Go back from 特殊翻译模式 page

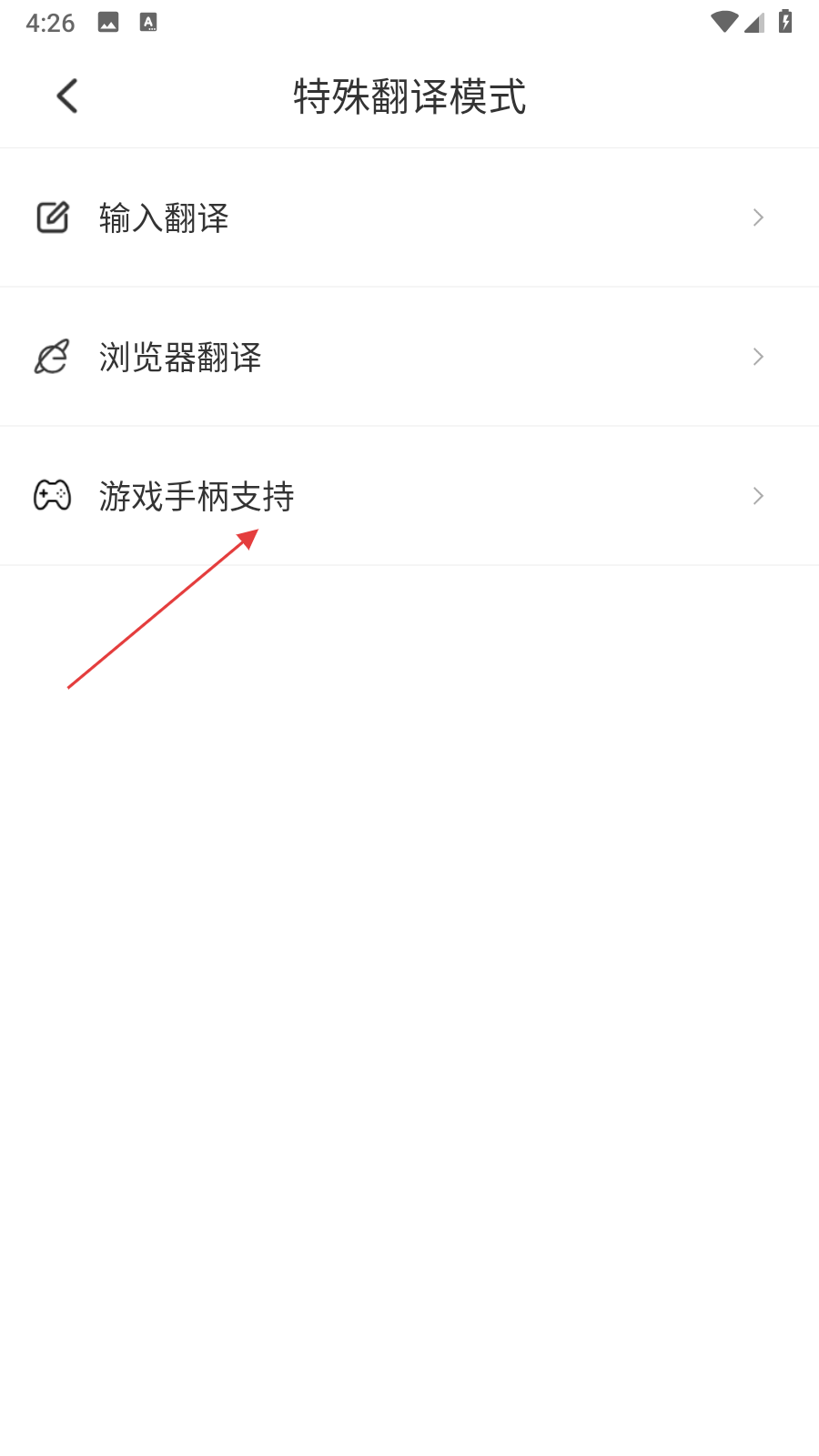pyautogui.click(x=67, y=96)
